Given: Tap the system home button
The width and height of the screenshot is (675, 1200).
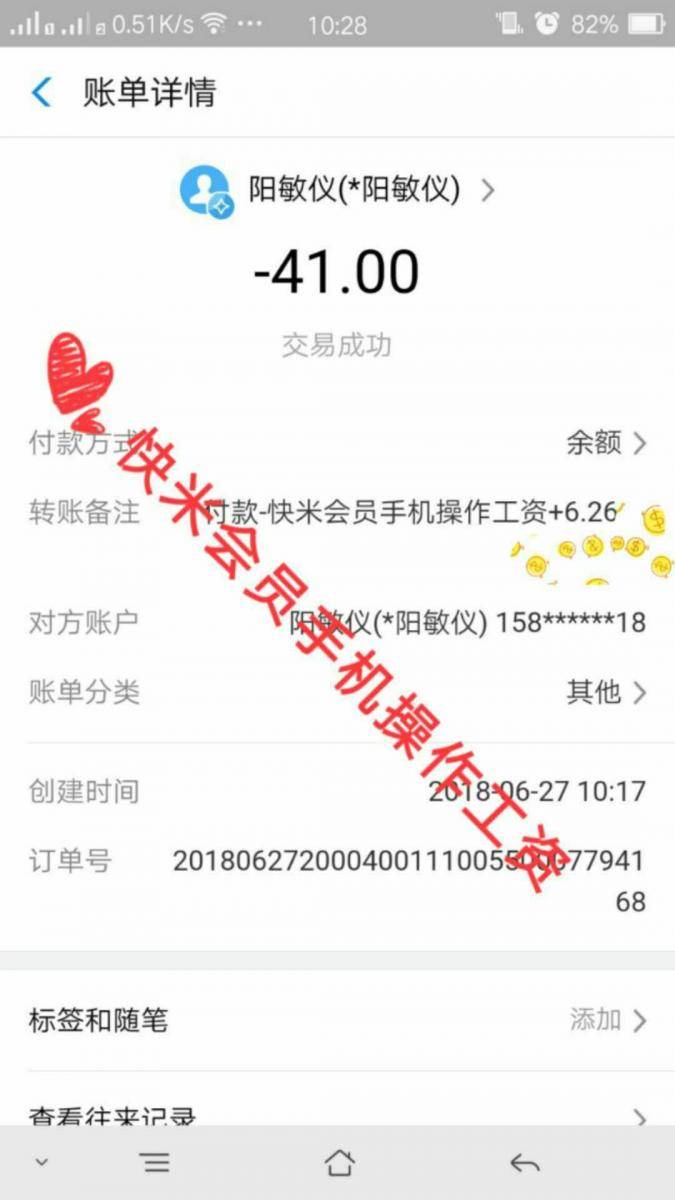Looking at the screenshot, I should 339,1162.
